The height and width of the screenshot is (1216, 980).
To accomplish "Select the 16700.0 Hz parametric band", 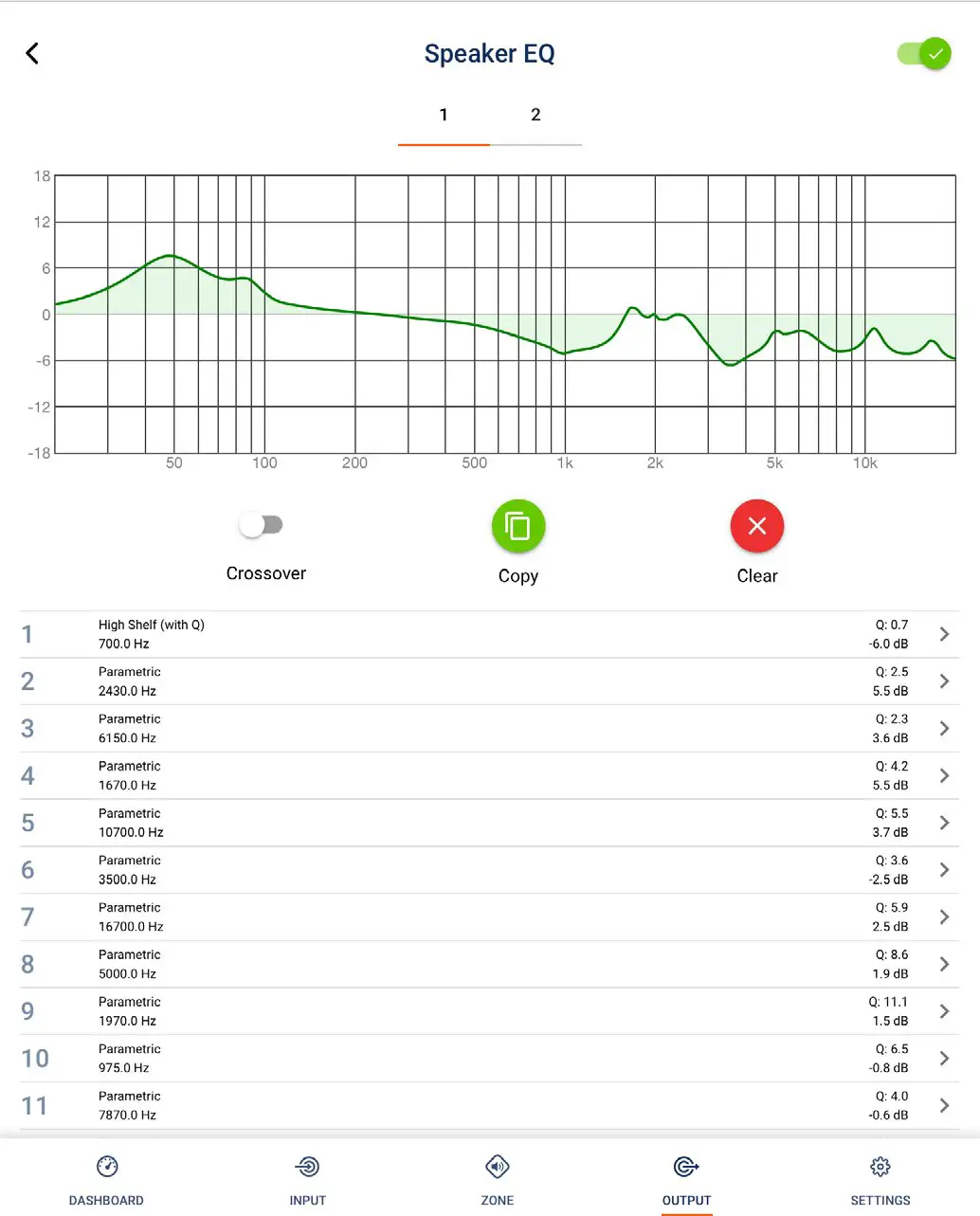I will coord(489,917).
